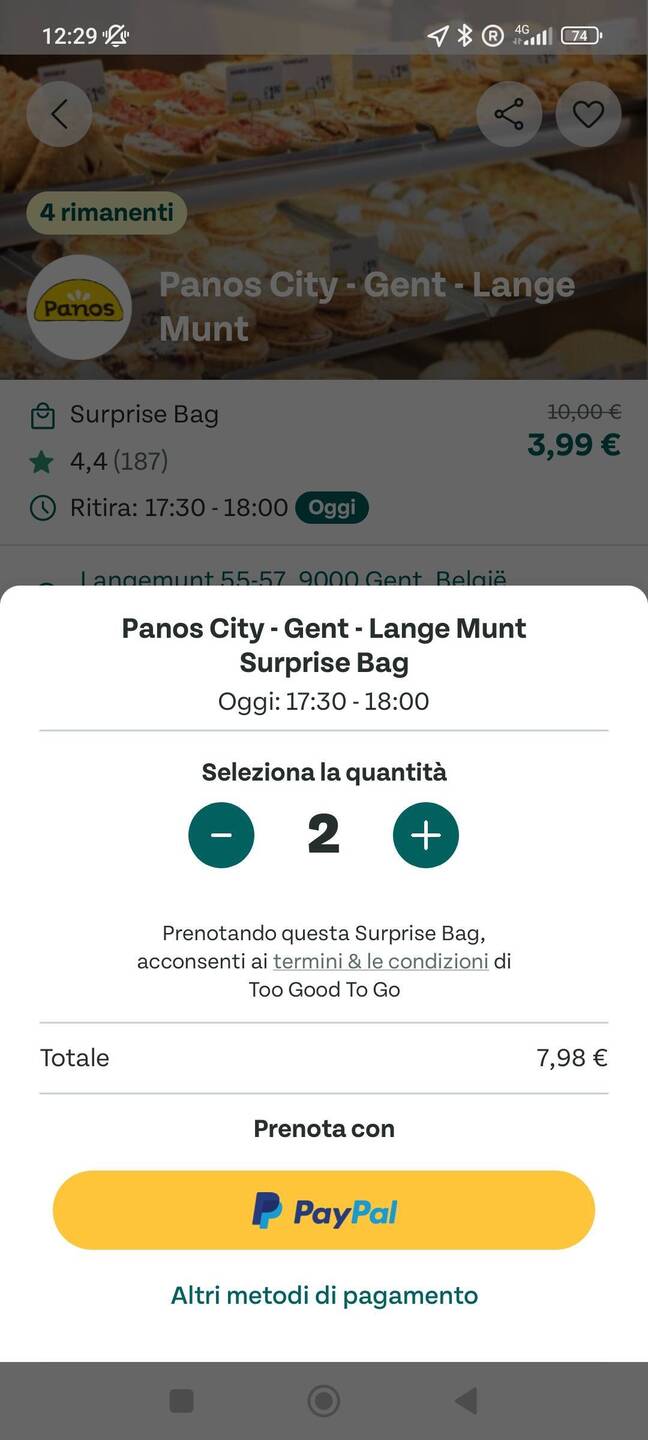Viewport: 648px width, 1440px height.
Task: Share this Panos City store
Action: click(509, 114)
